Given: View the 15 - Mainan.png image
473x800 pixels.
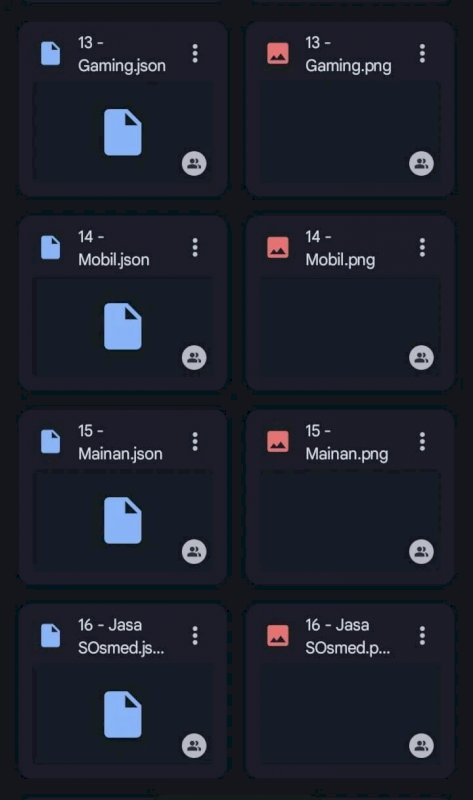Looking at the screenshot, I should coord(350,497).
